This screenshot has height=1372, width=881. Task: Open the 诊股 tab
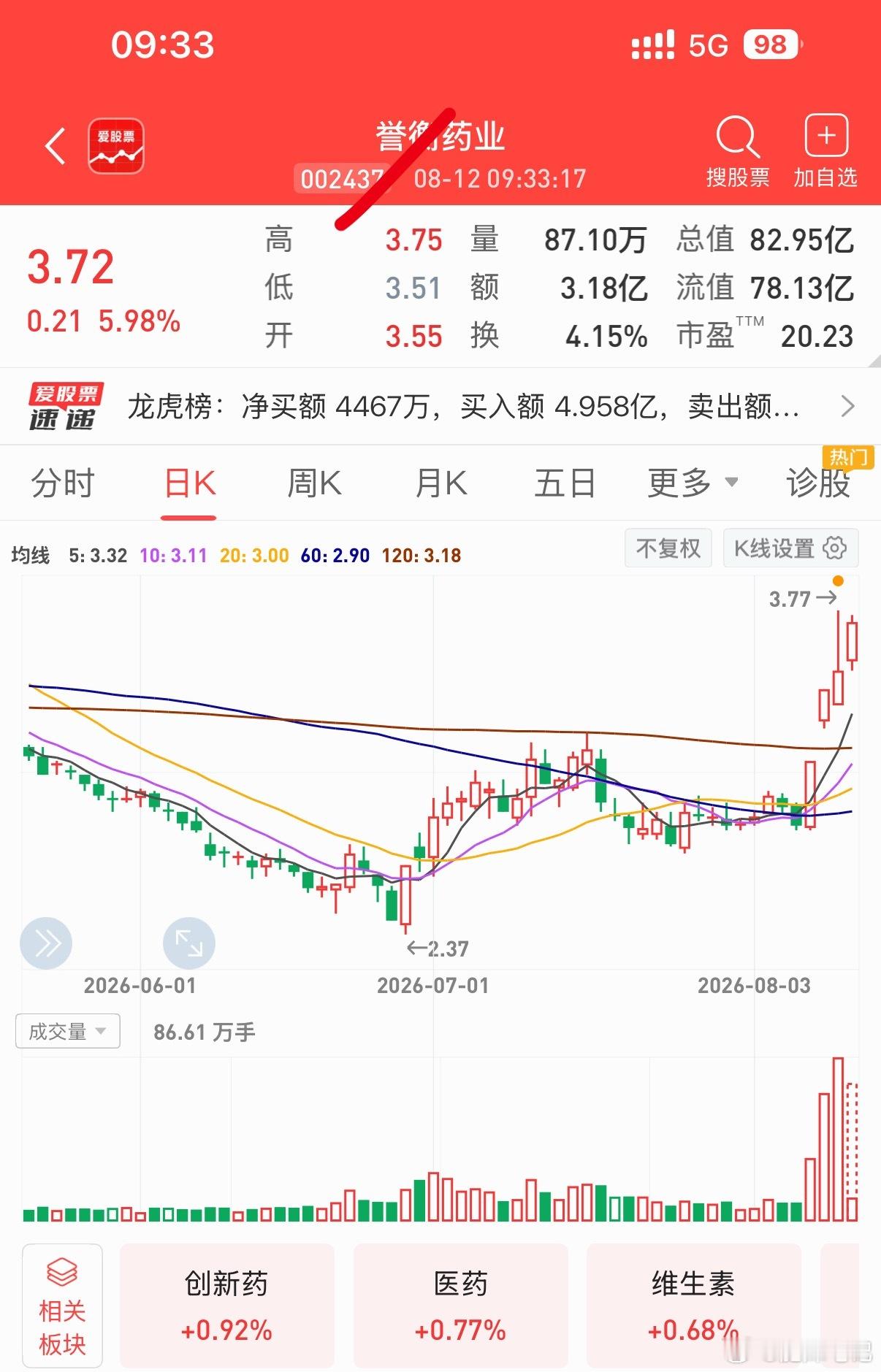819,483
